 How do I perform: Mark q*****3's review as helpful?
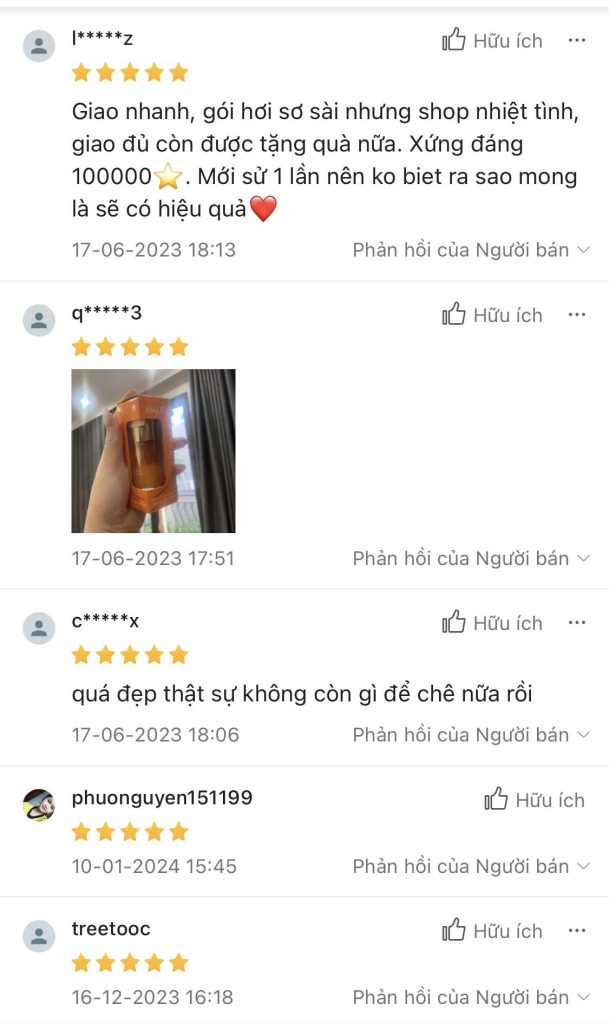pyautogui.click(x=492, y=315)
